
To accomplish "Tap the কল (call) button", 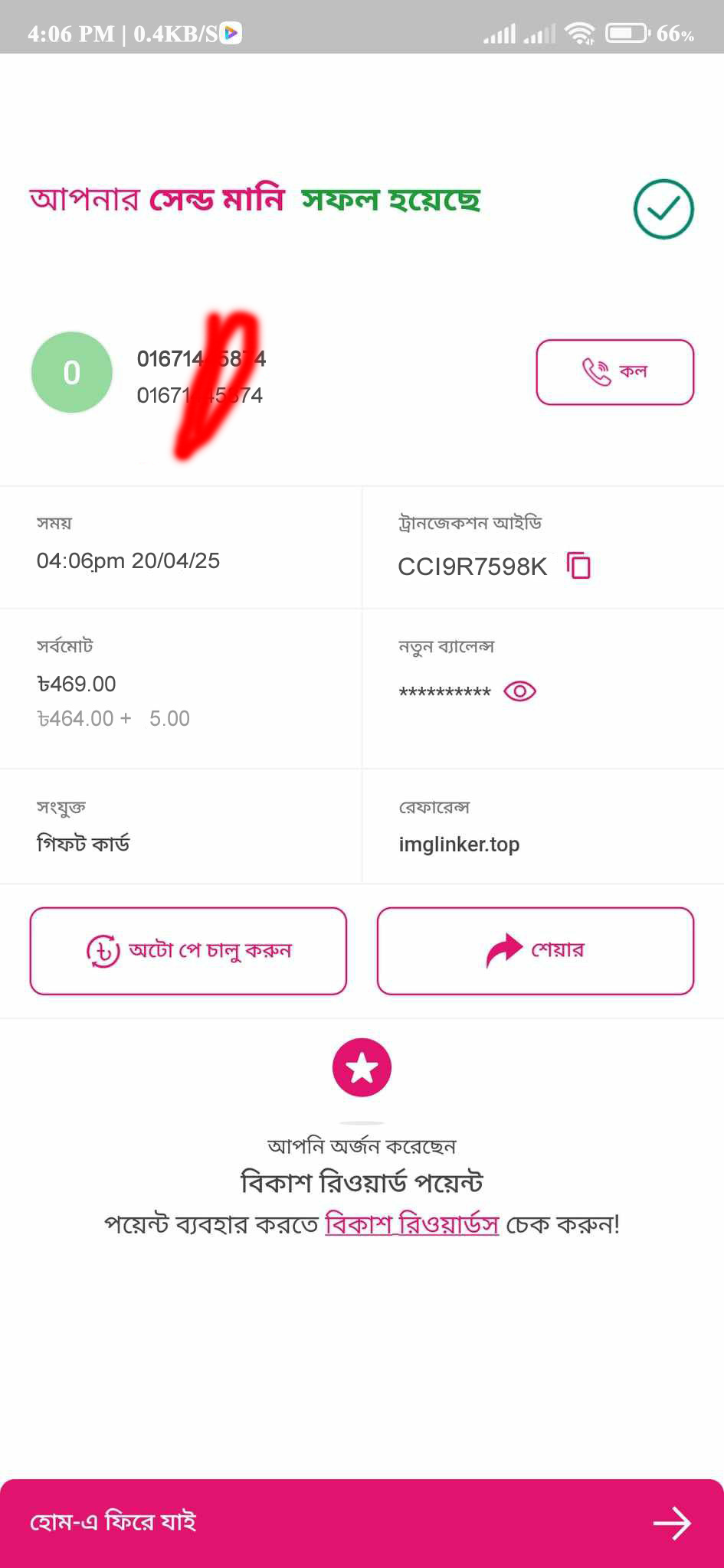I will point(614,372).
